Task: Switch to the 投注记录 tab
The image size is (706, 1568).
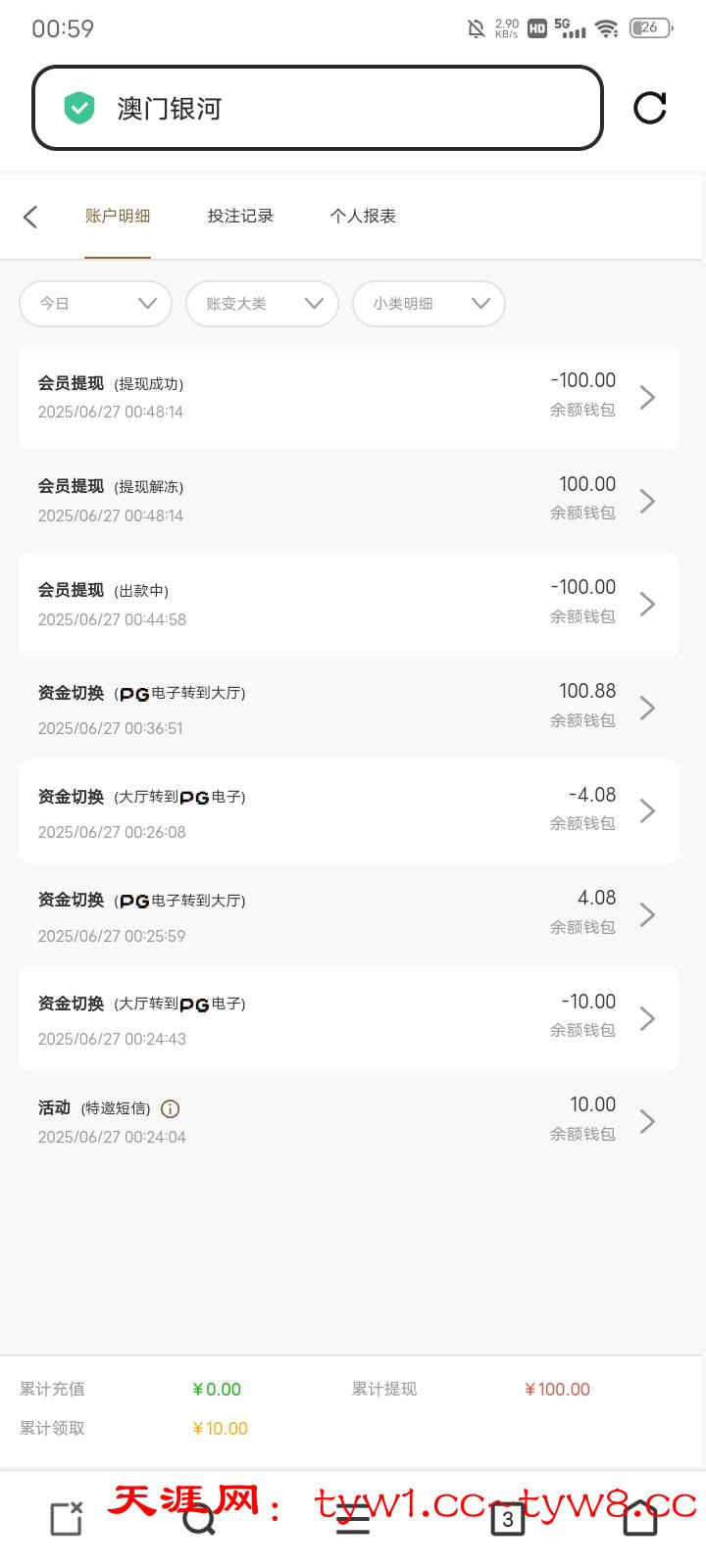Action: click(240, 217)
